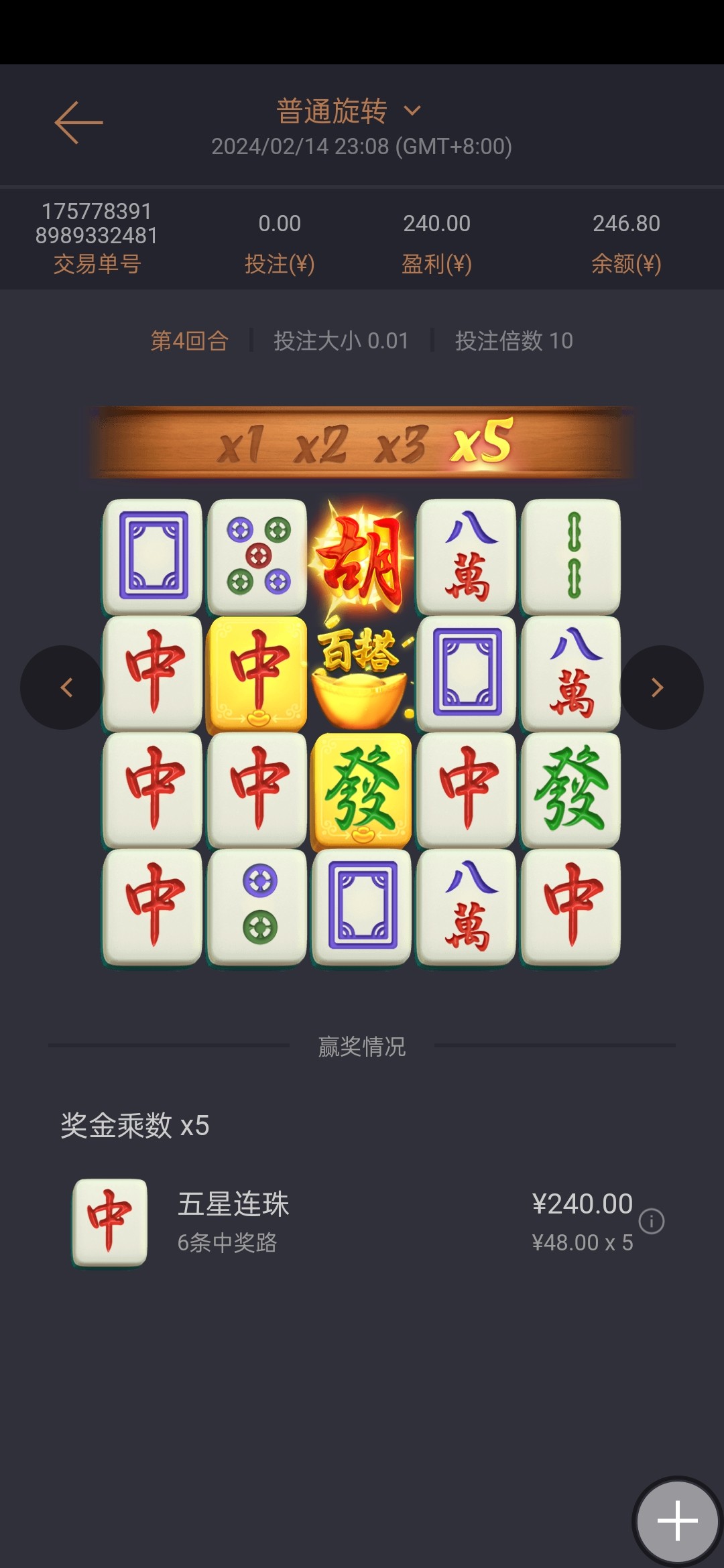Go back using the arrow icon

point(78,123)
